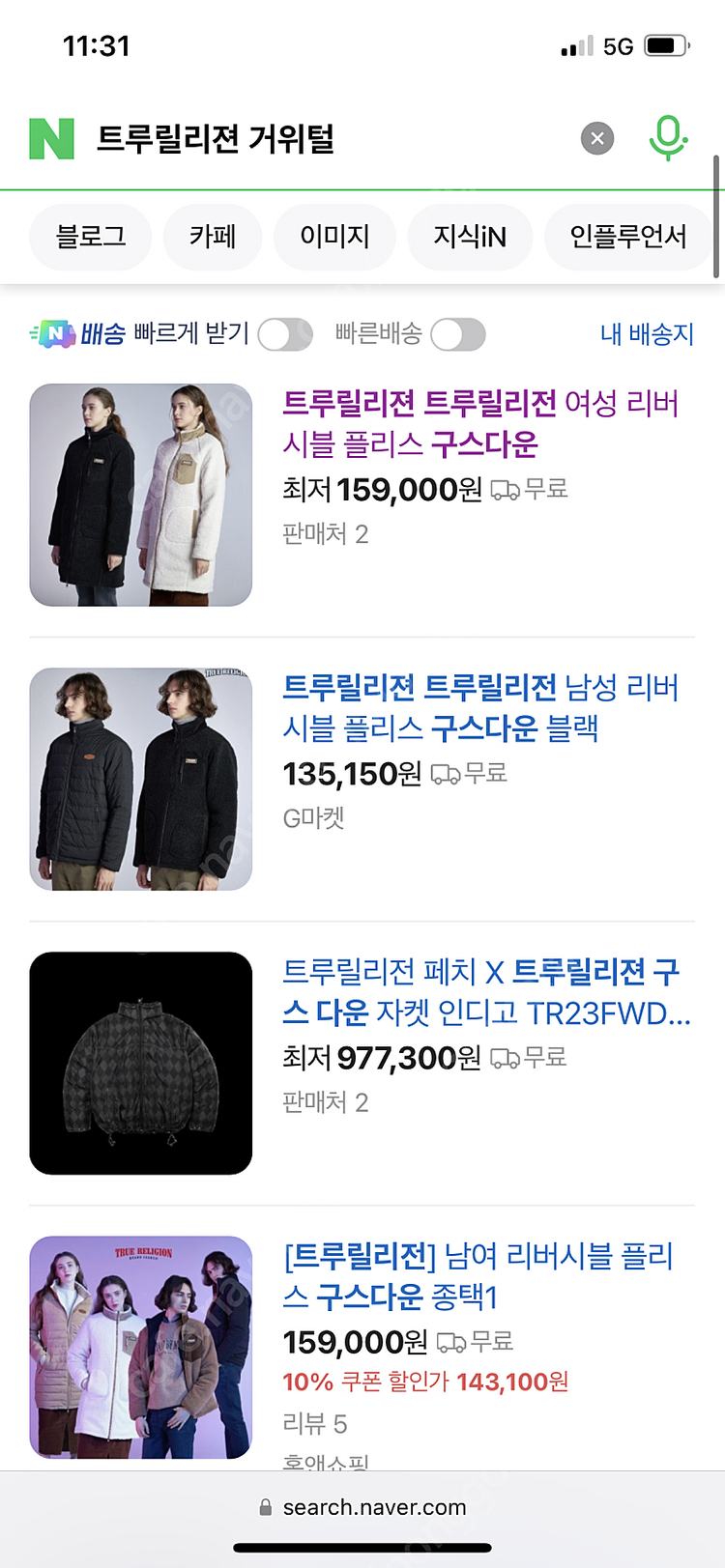Tap the checkered puffer jacket image
Image resolution: width=725 pixels, height=1568 pixels.
pyautogui.click(x=141, y=1063)
